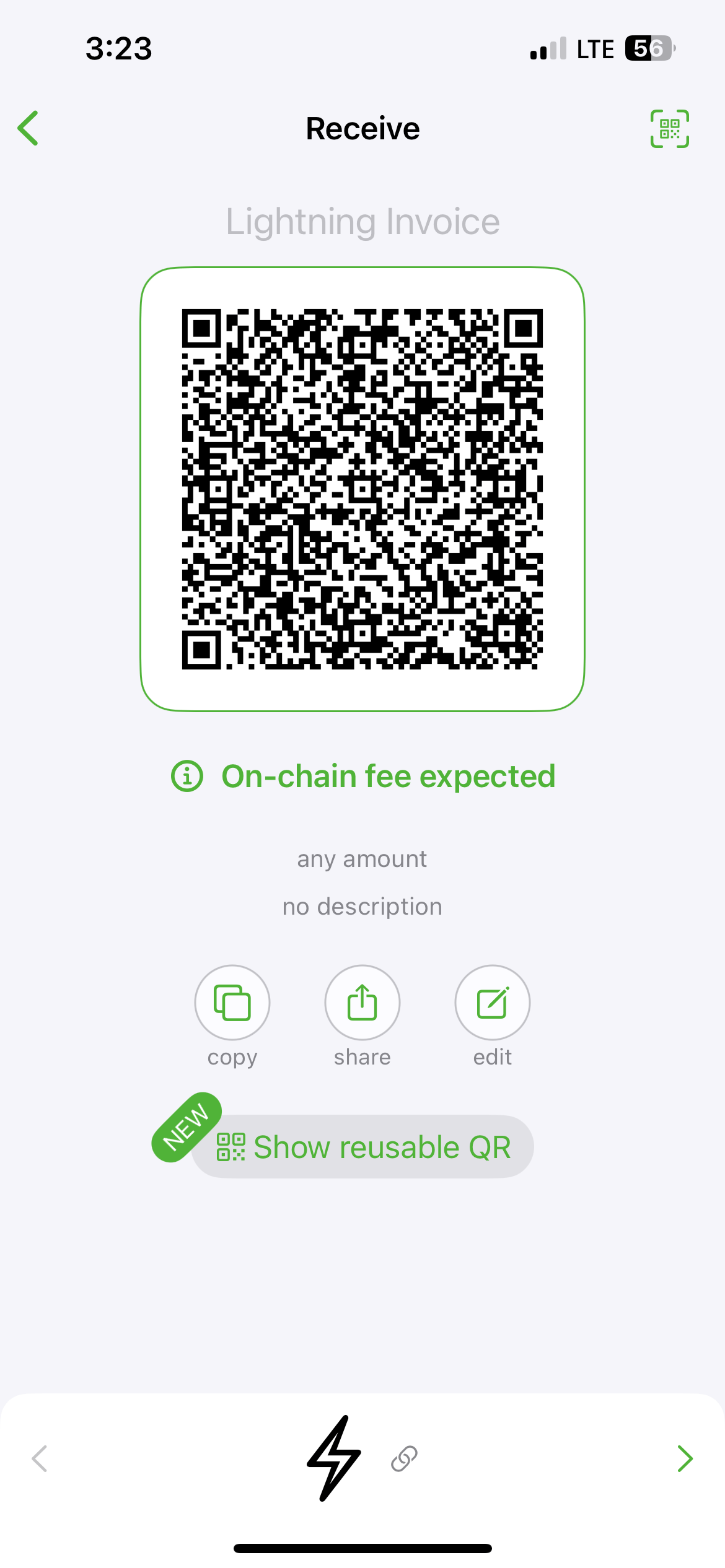Screen dimensions: 725x1568
Task: Open the On-chain fee expected info
Action: click(x=363, y=776)
